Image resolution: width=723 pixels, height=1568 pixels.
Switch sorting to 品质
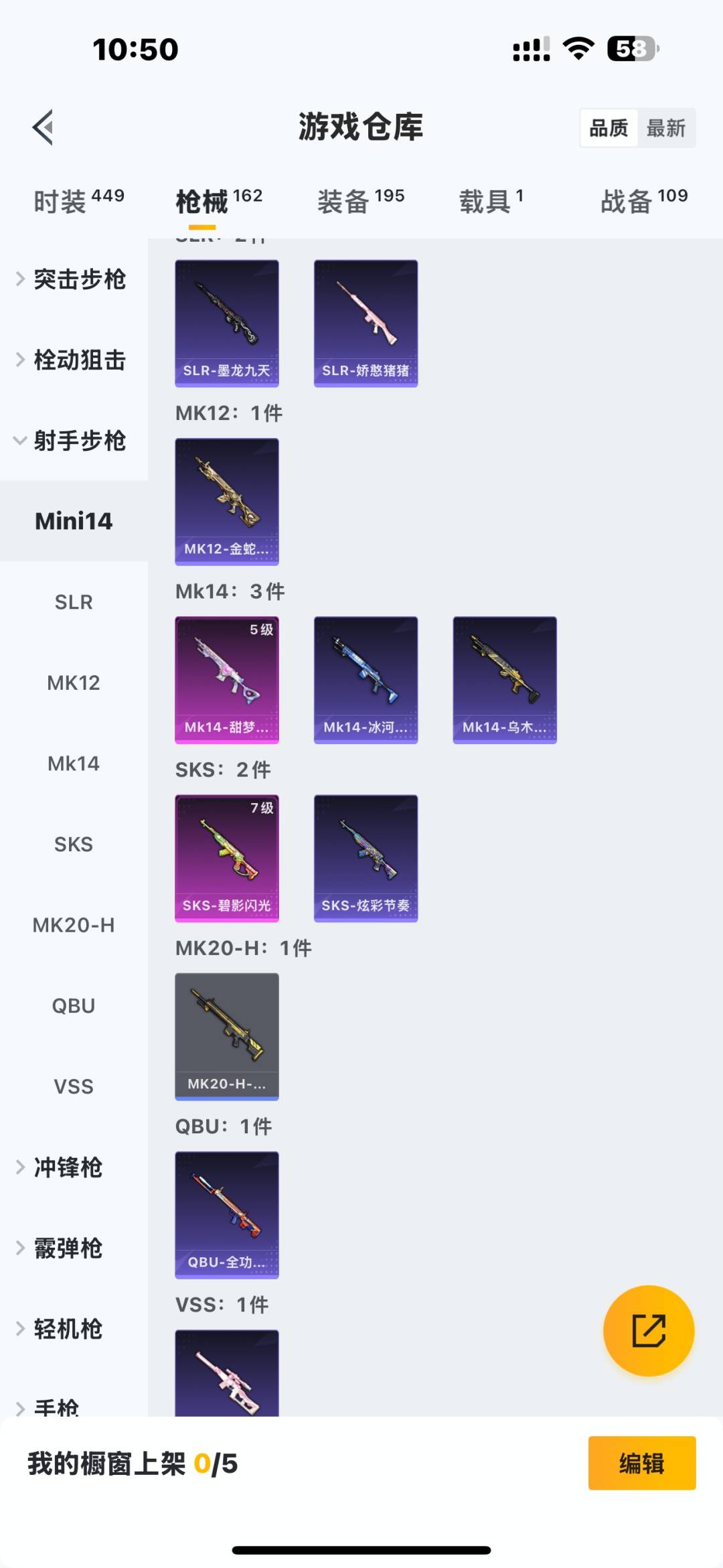click(607, 127)
